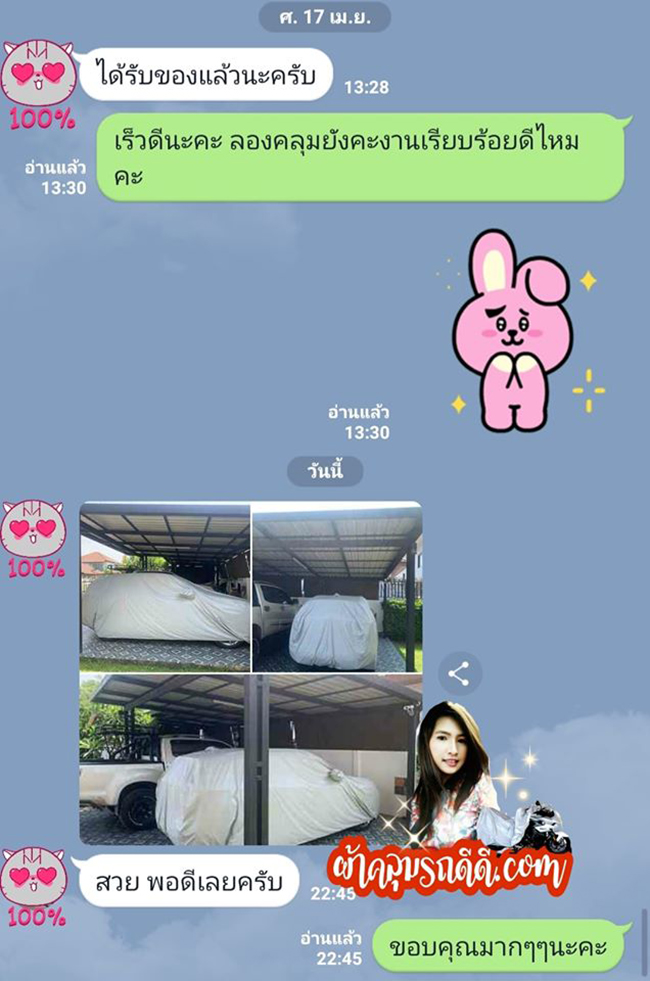This screenshot has height=981, width=650.
Task: Share the car cover photos
Action: (459, 674)
